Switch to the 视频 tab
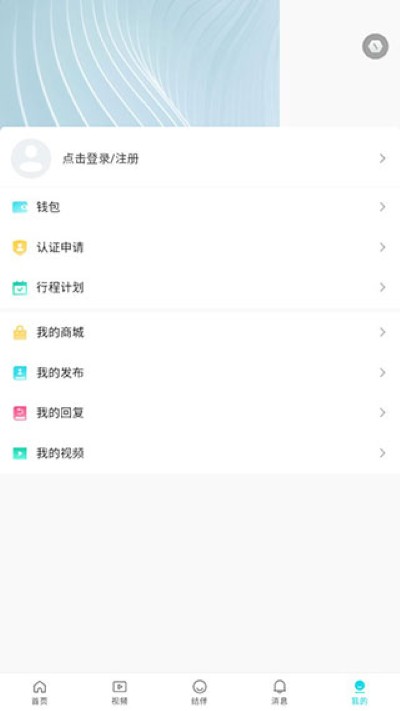 coord(120,692)
